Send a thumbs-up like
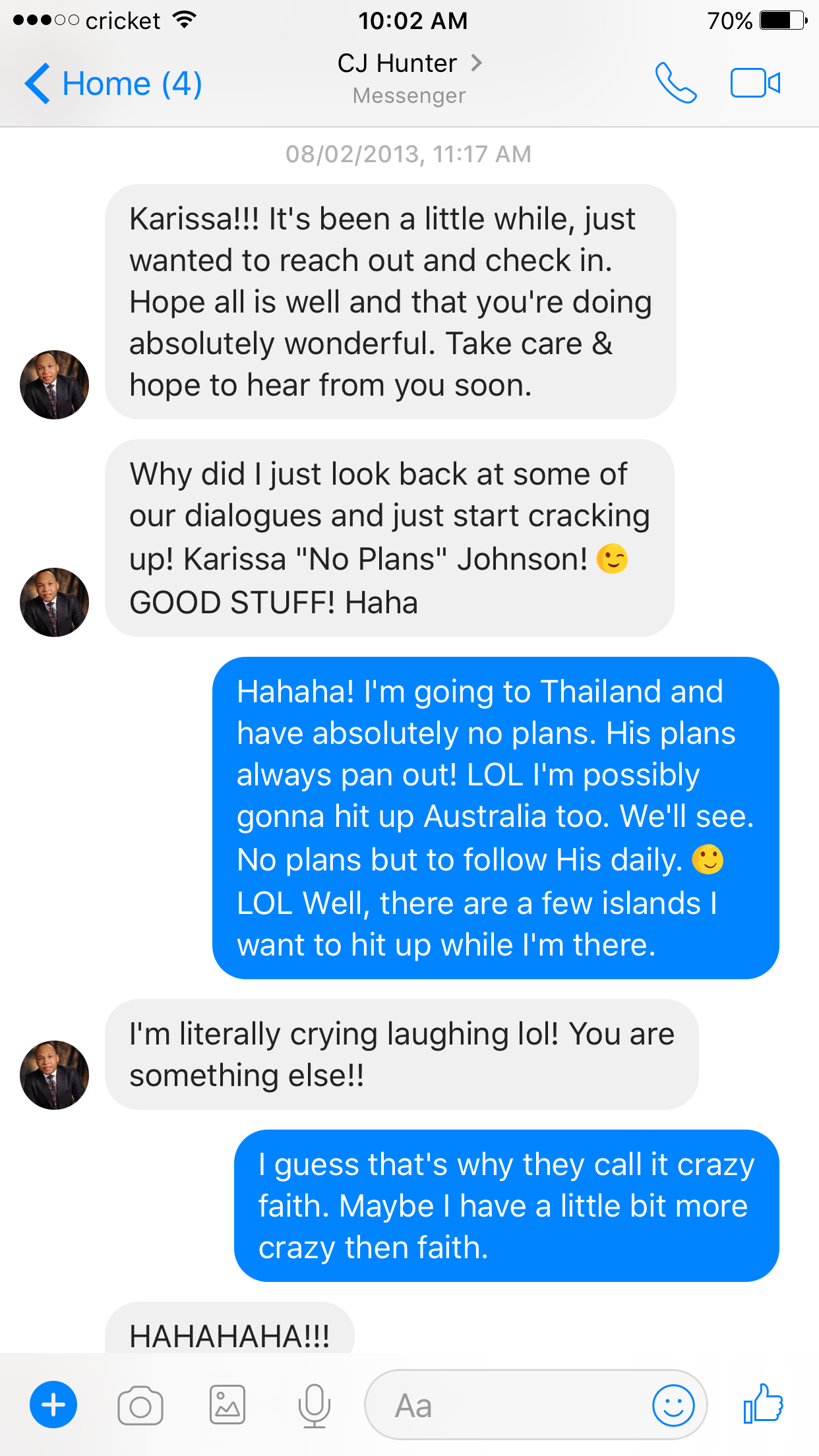The width and height of the screenshot is (819, 1456). tap(763, 1403)
